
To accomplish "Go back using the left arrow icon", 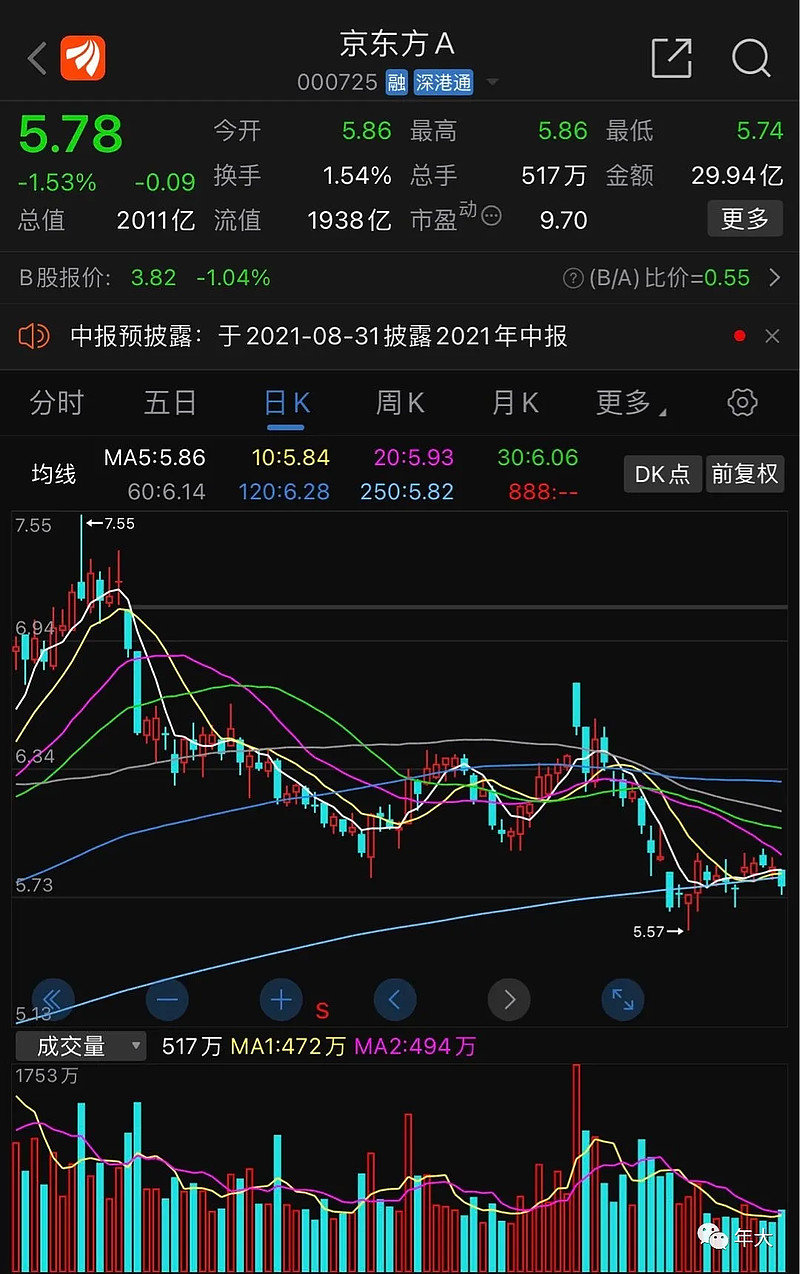I will (x=36, y=58).
